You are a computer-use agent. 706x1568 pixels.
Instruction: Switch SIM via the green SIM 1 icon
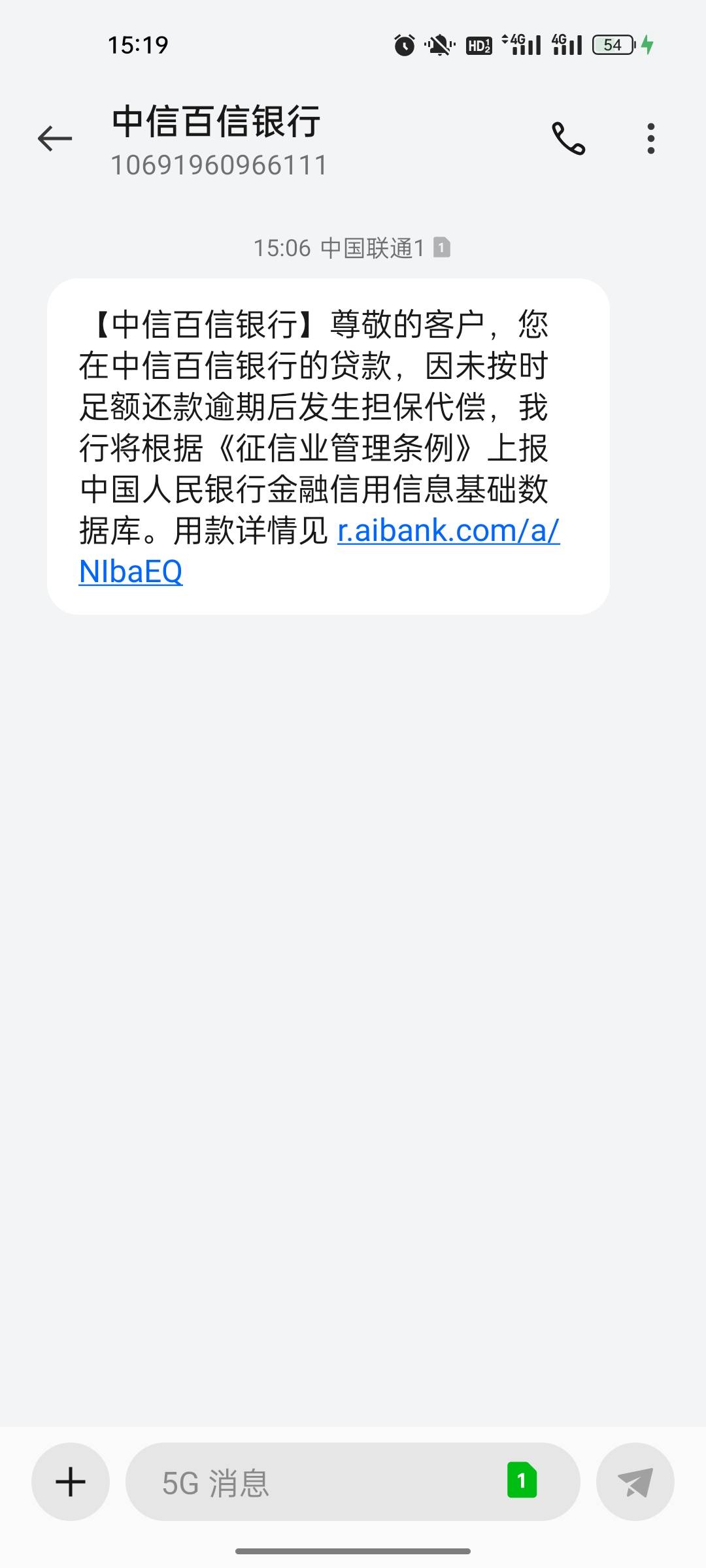pos(522,1480)
